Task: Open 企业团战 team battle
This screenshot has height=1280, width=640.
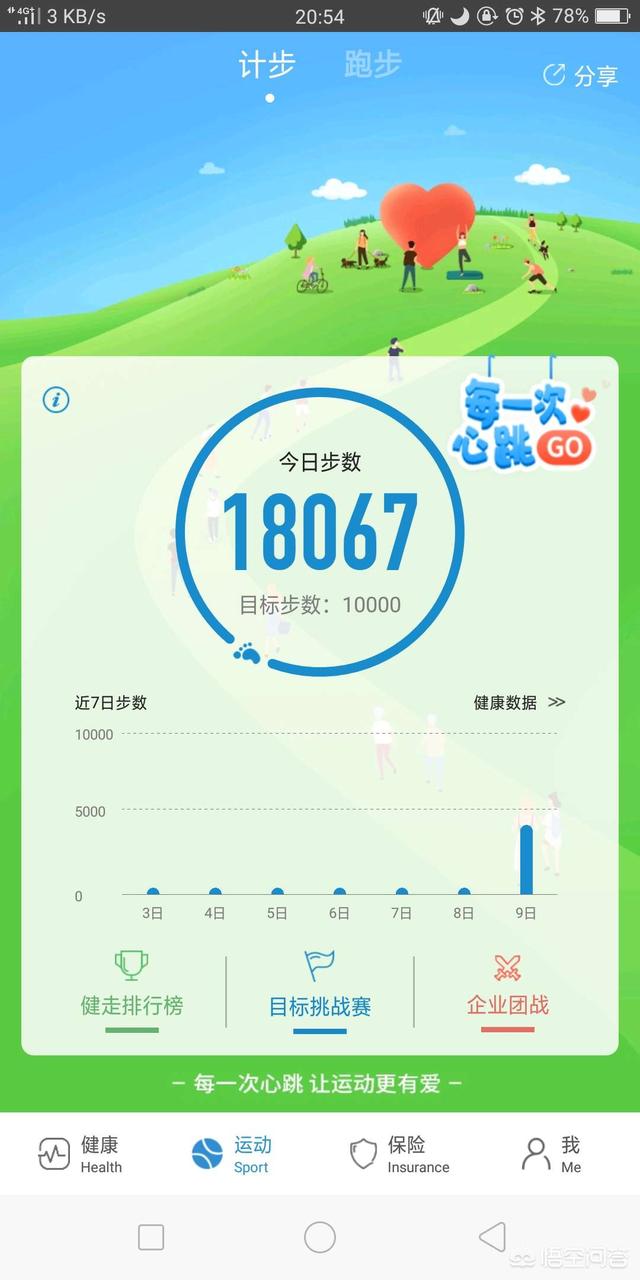Action: pyautogui.click(x=507, y=988)
